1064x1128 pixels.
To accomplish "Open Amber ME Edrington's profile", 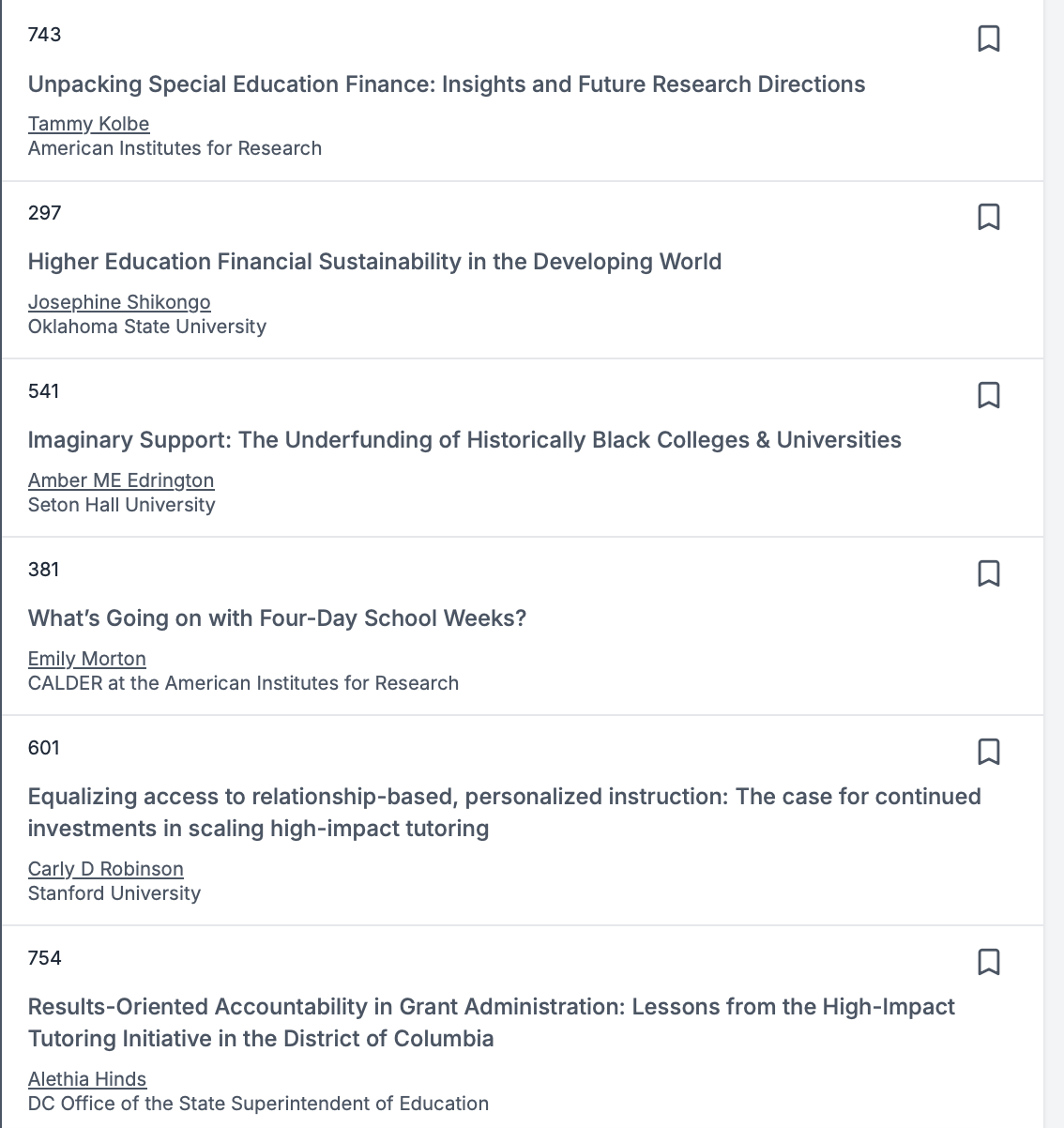I will 121,480.
